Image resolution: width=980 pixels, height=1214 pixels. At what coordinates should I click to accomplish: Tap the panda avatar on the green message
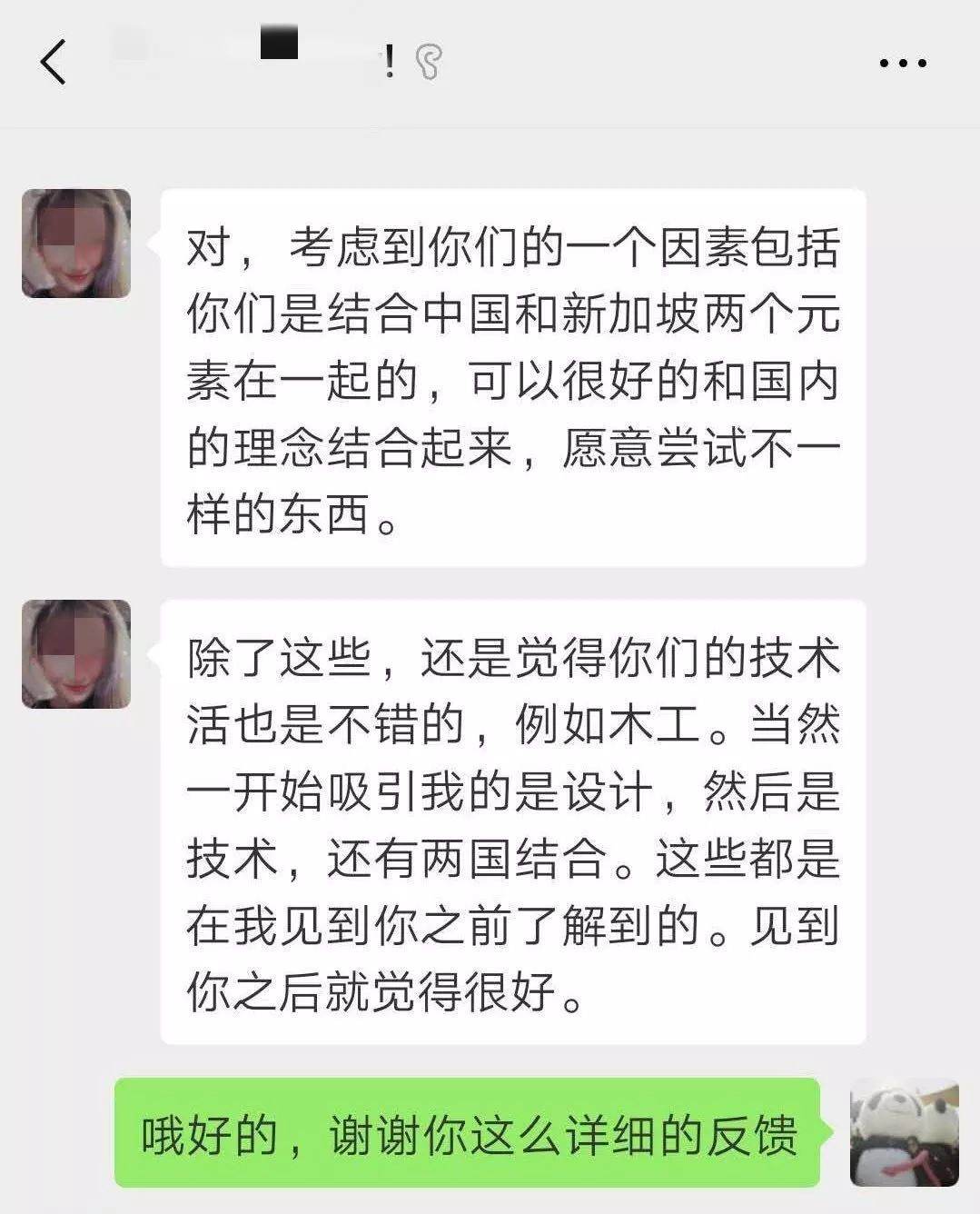click(x=904, y=1133)
